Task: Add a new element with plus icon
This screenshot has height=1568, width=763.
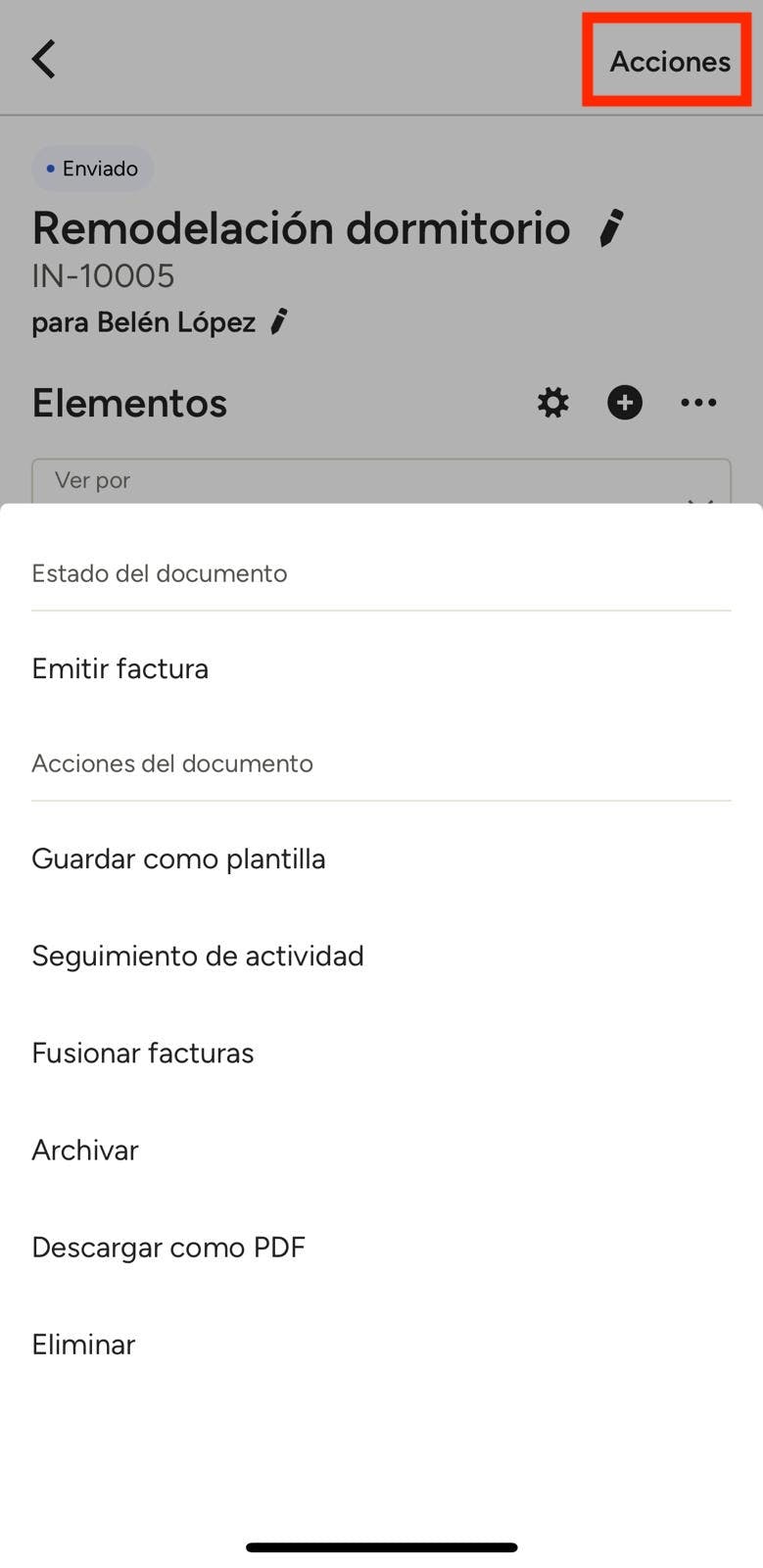Action: 625,403
